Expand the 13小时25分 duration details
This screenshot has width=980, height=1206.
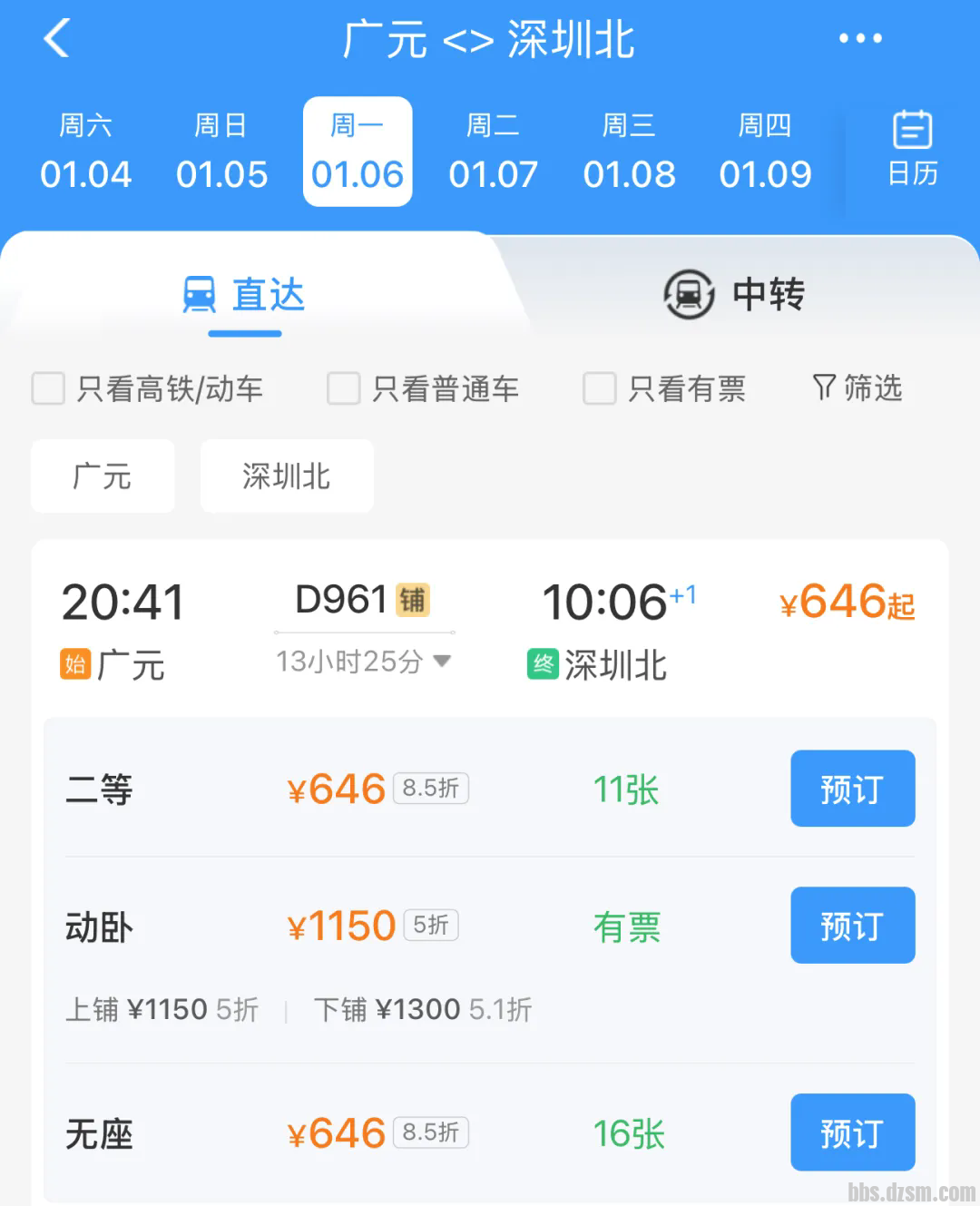coord(363,662)
